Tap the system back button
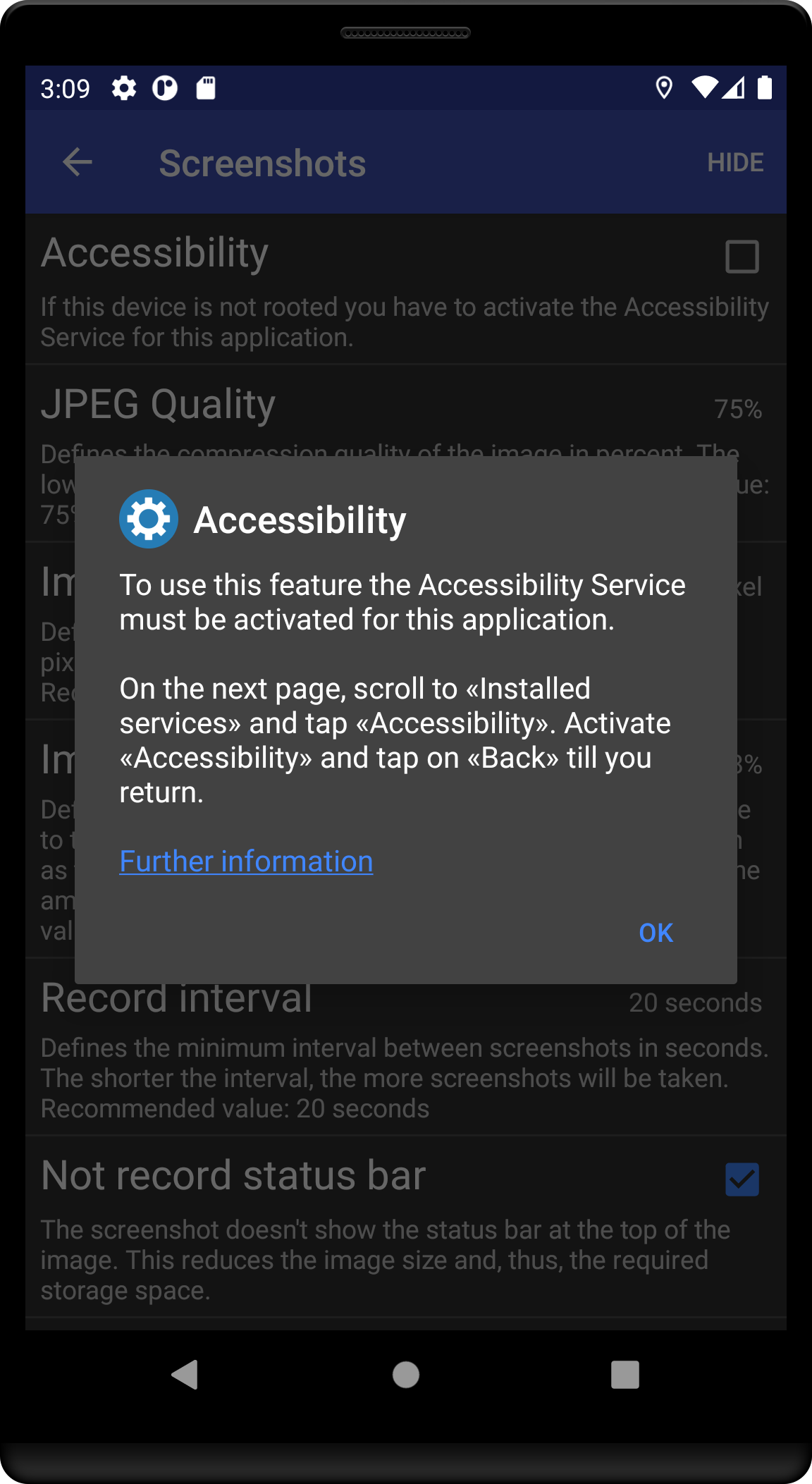This screenshot has width=812, height=1484. pyautogui.click(x=185, y=1374)
